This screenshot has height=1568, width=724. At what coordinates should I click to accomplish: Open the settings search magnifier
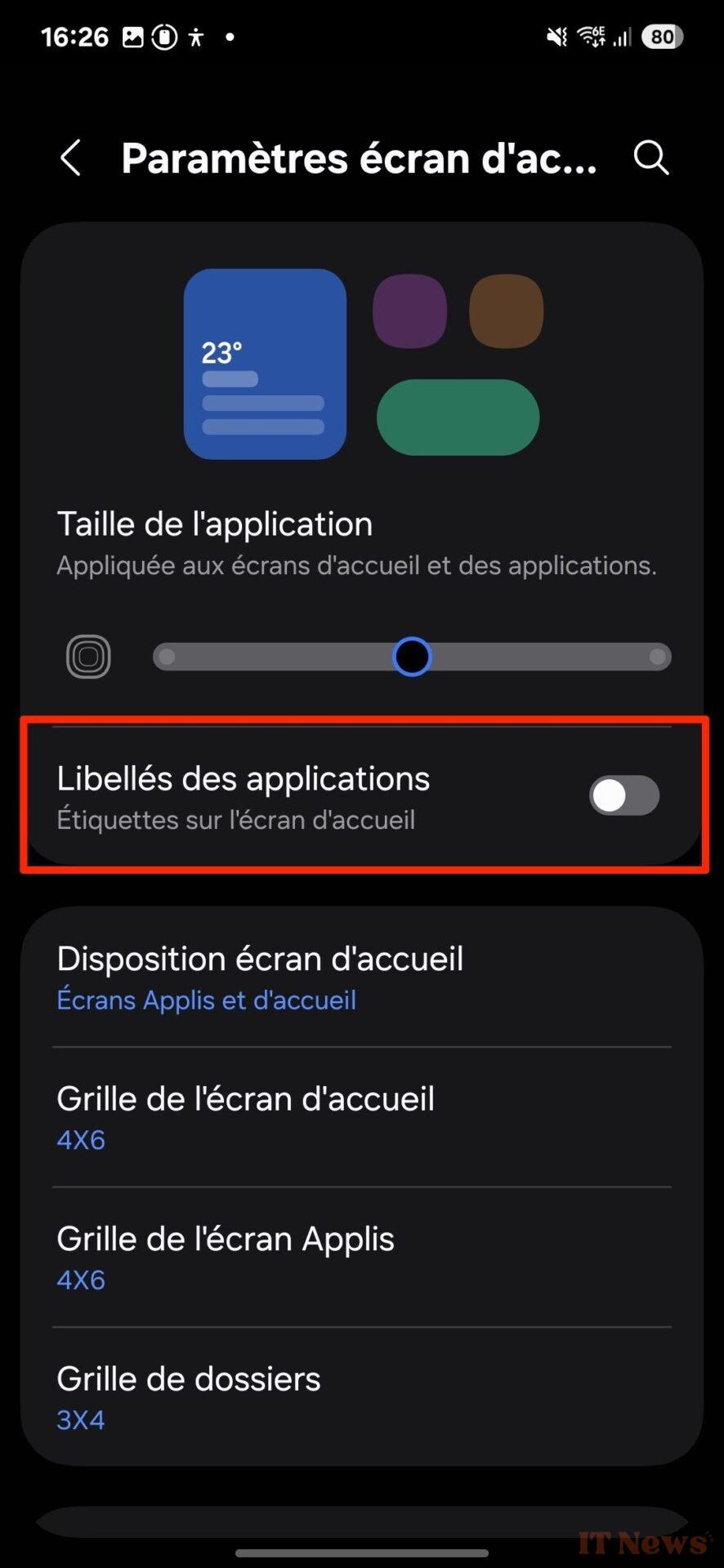coord(651,158)
